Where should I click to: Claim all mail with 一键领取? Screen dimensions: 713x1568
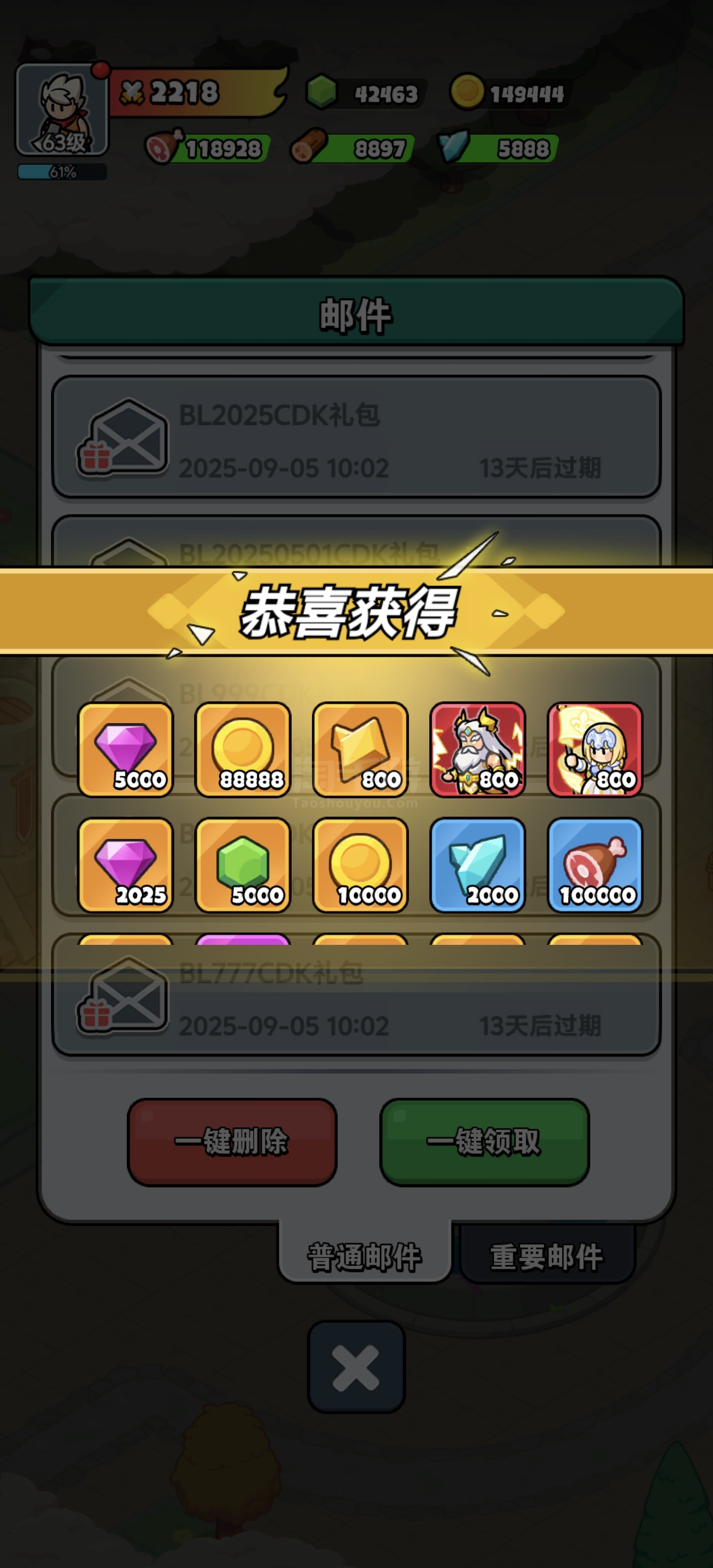click(484, 1142)
